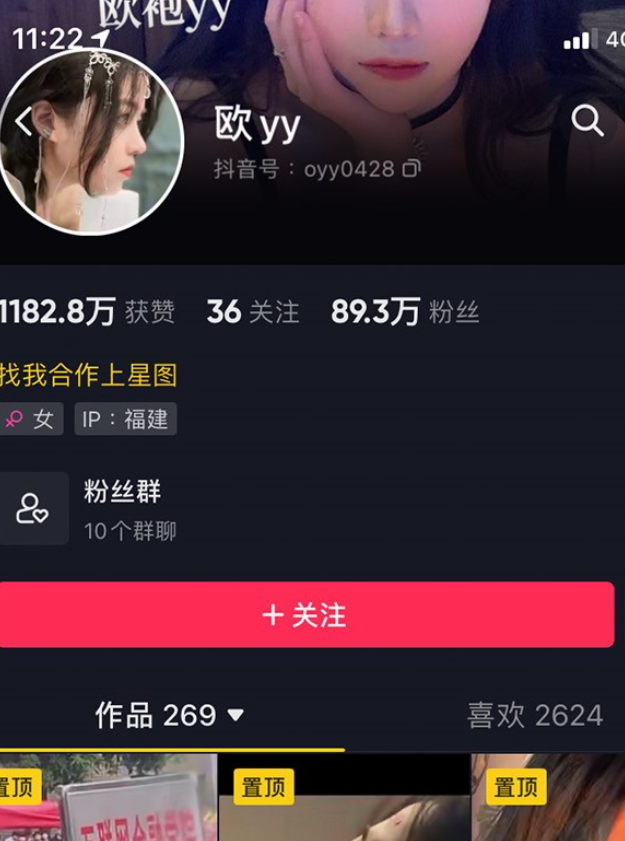Switch to the 喜欢 2624 tab
This screenshot has height=841, width=625.
[x=534, y=715]
